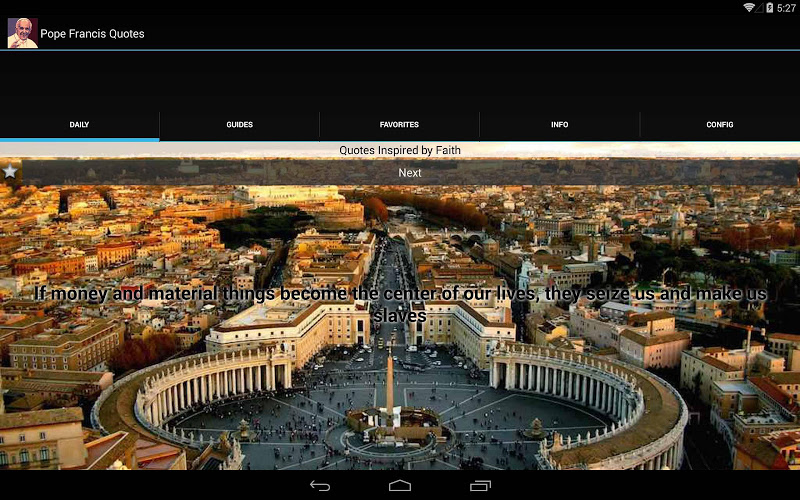Screen dimensions: 800x500
Task: Select the Info tab
Action: click(x=559, y=125)
